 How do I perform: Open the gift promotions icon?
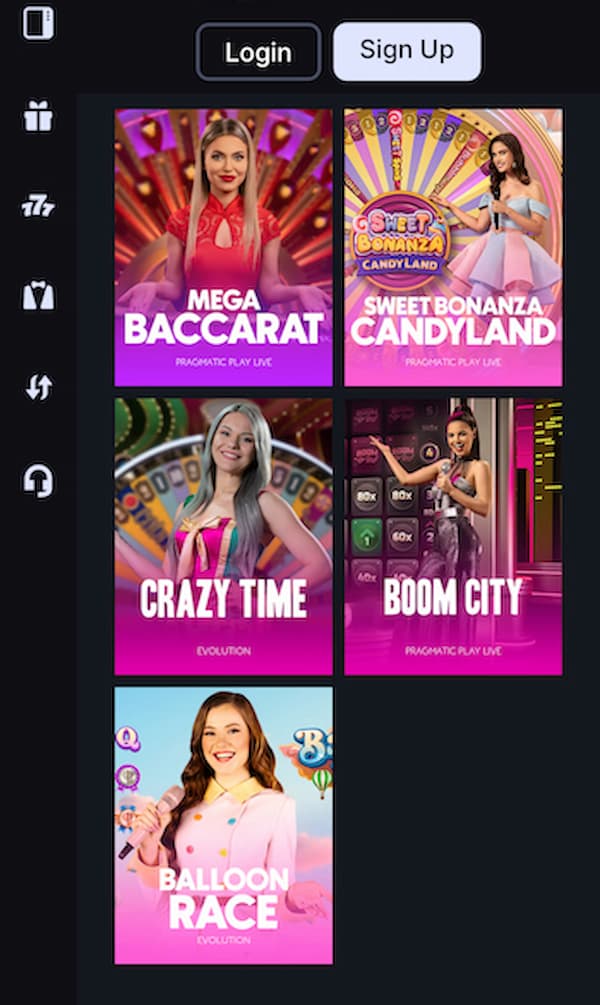pos(38,116)
